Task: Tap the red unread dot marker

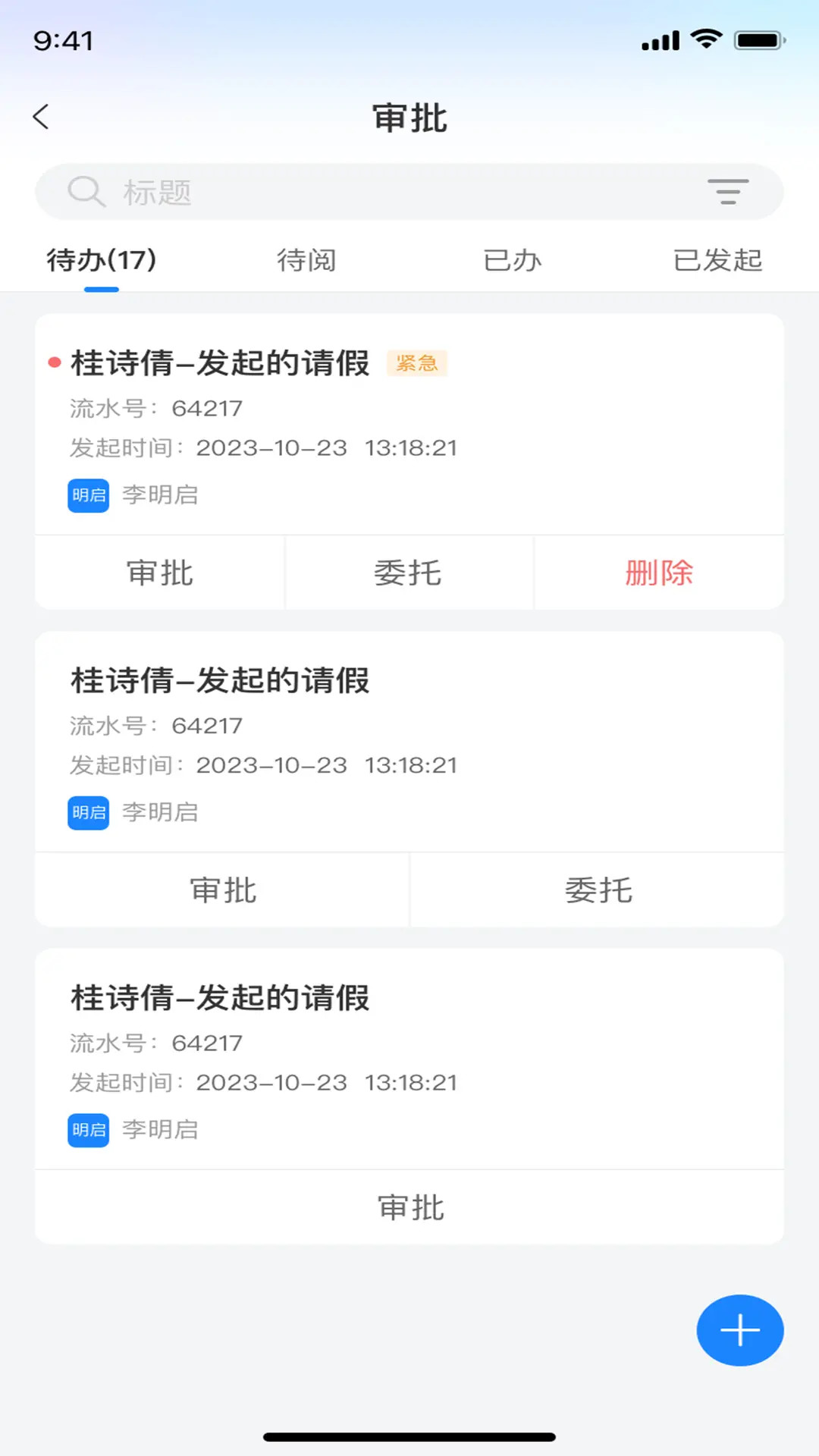Action: pos(52,364)
